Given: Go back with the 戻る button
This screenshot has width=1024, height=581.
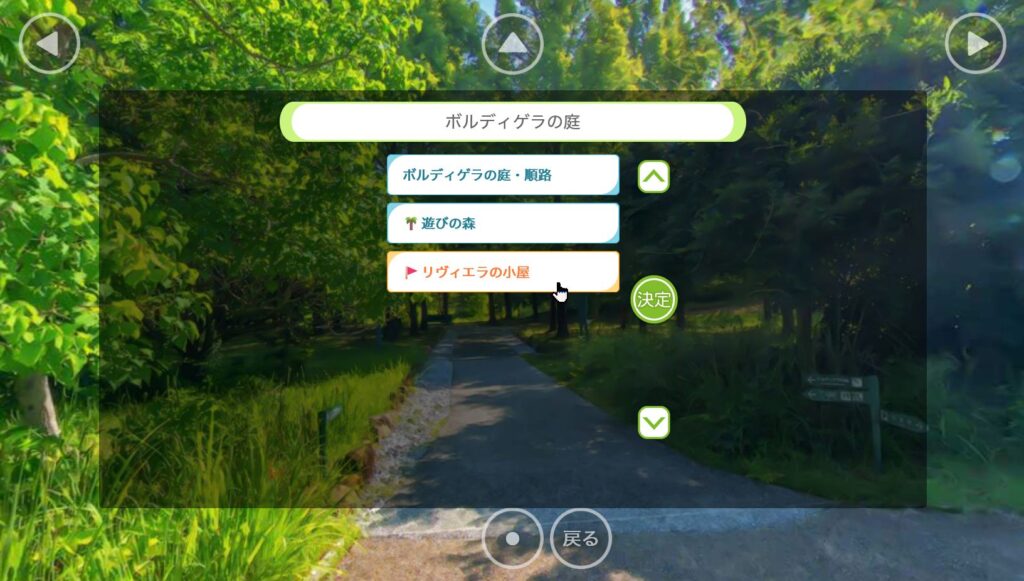Looking at the screenshot, I should tap(580, 538).
